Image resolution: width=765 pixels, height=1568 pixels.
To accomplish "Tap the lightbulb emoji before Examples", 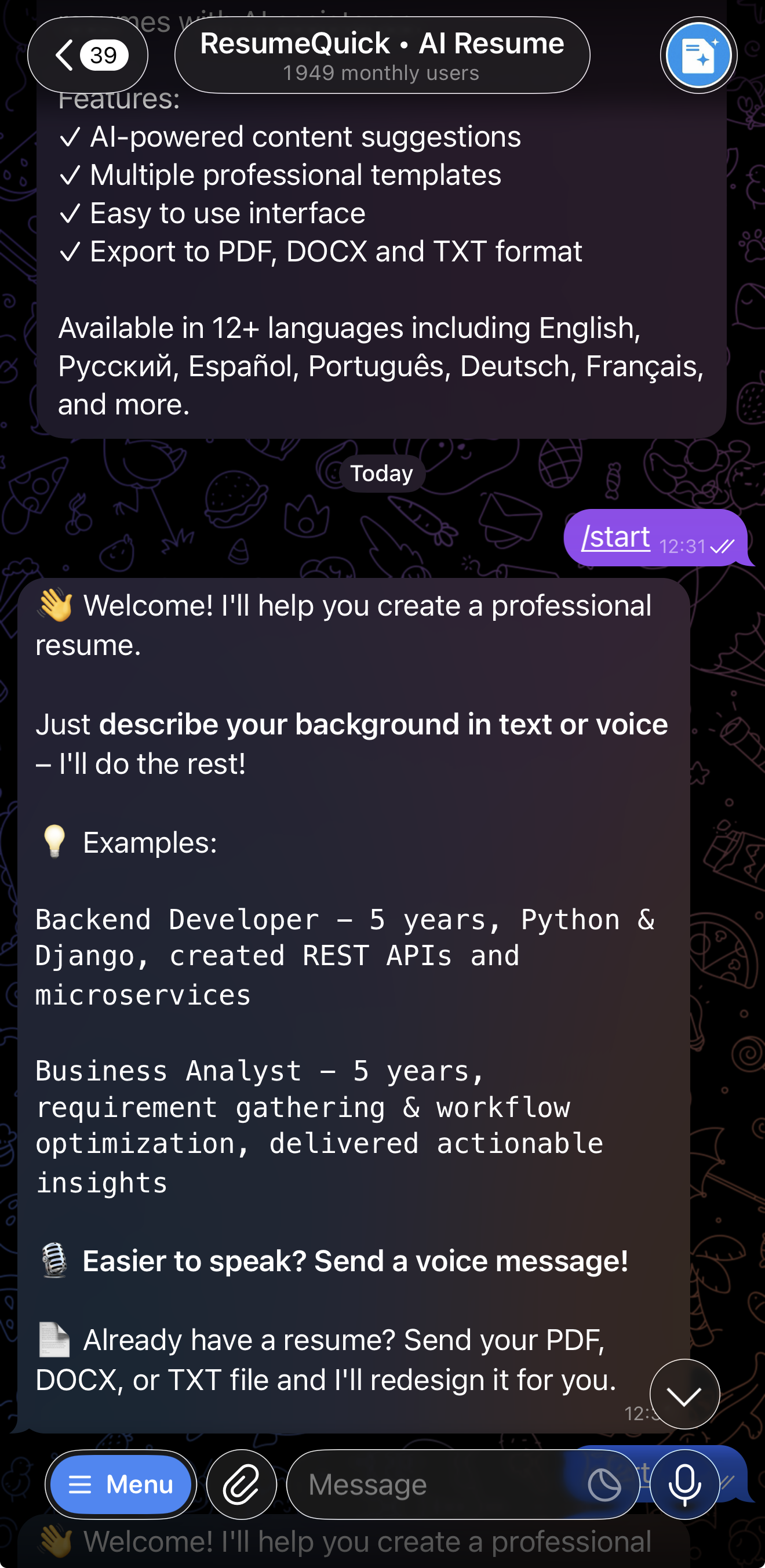I will [x=53, y=842].
